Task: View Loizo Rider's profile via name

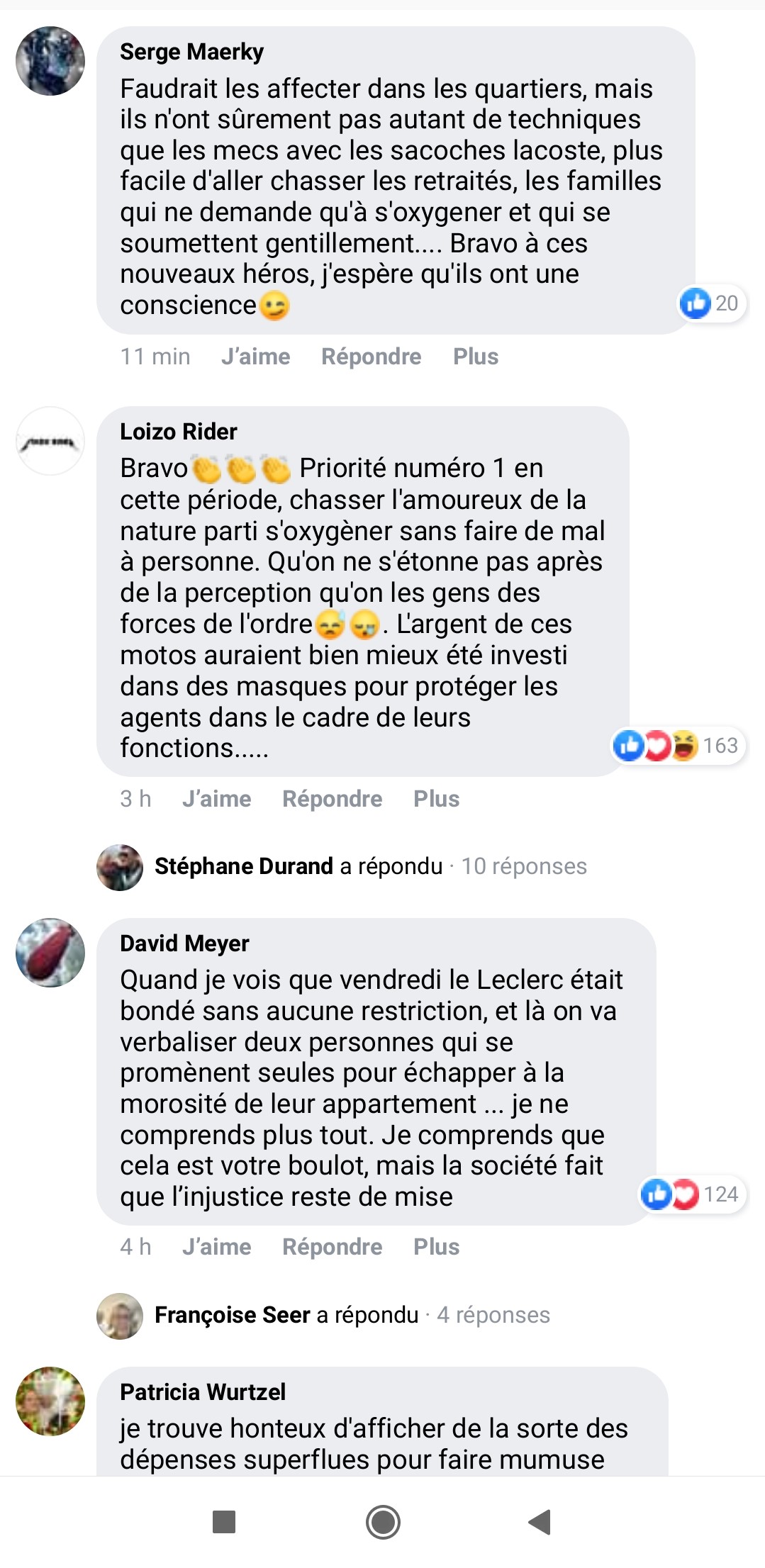Action: 179,432
